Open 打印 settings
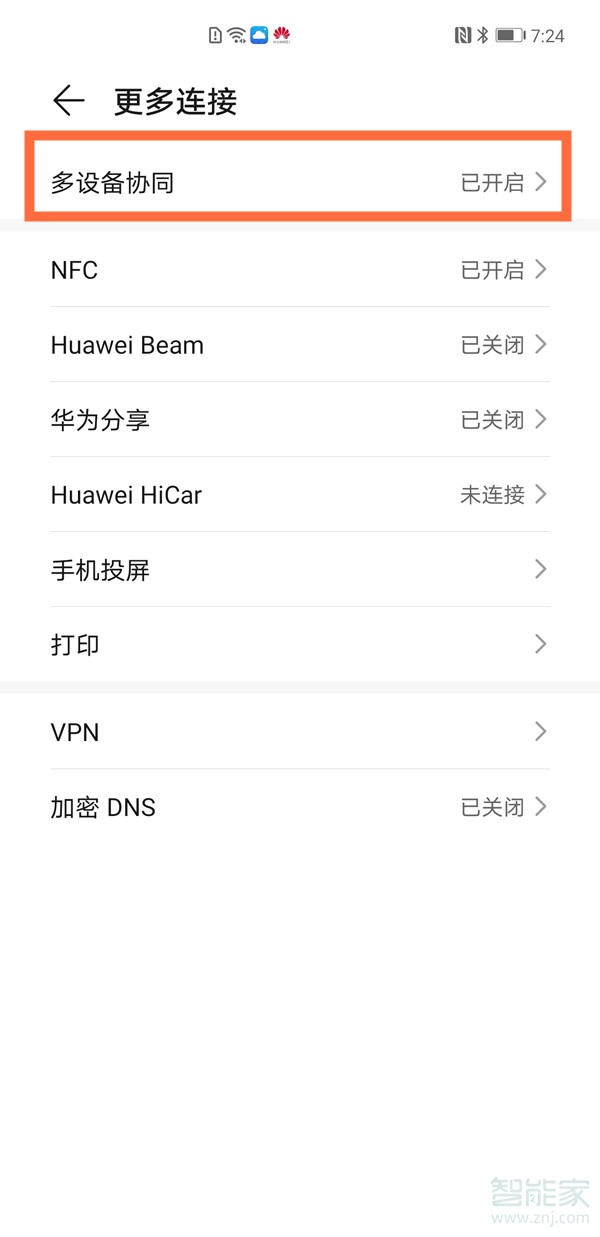600x1237 pixels. pyautogui.click(x=300, y=645)
